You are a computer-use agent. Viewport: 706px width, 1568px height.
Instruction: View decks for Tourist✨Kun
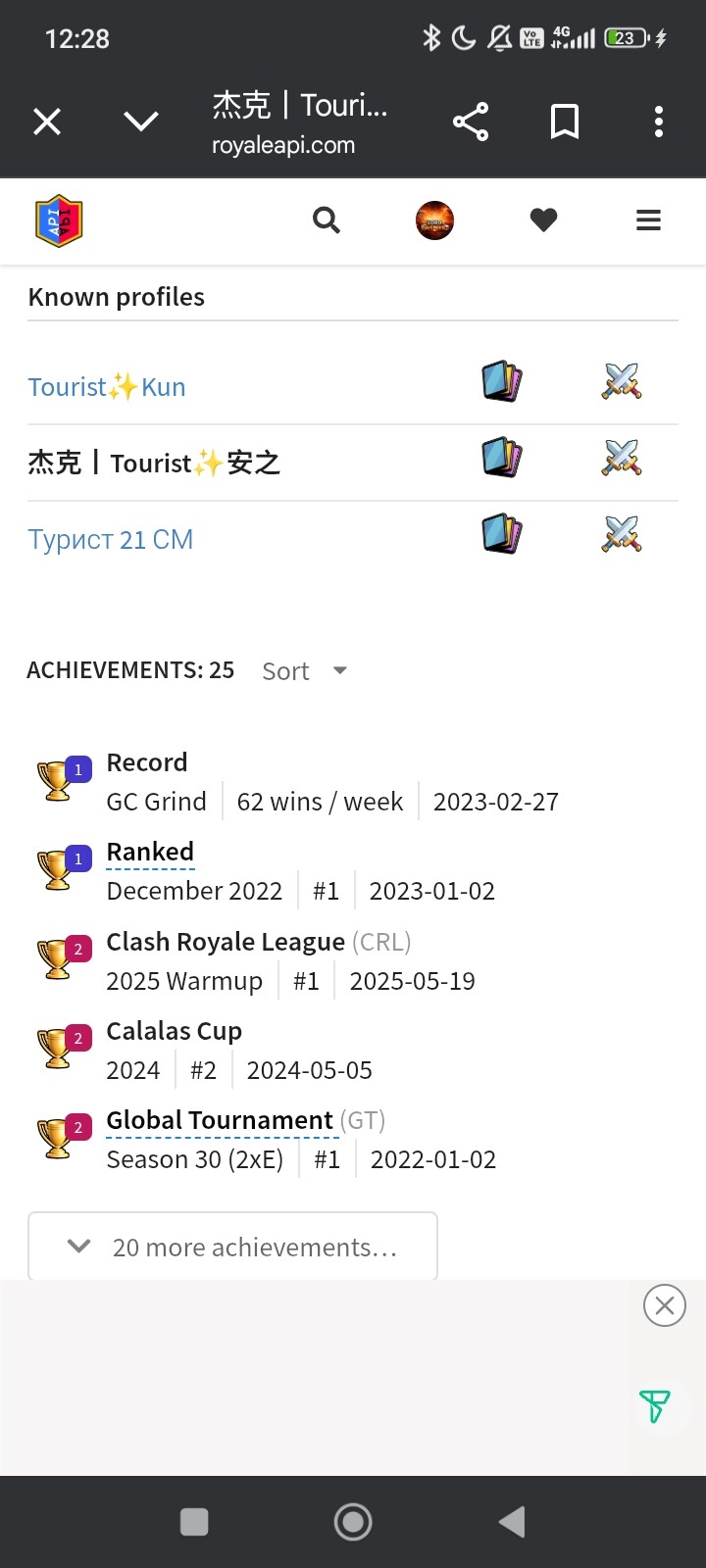click(x=502, y=381)
